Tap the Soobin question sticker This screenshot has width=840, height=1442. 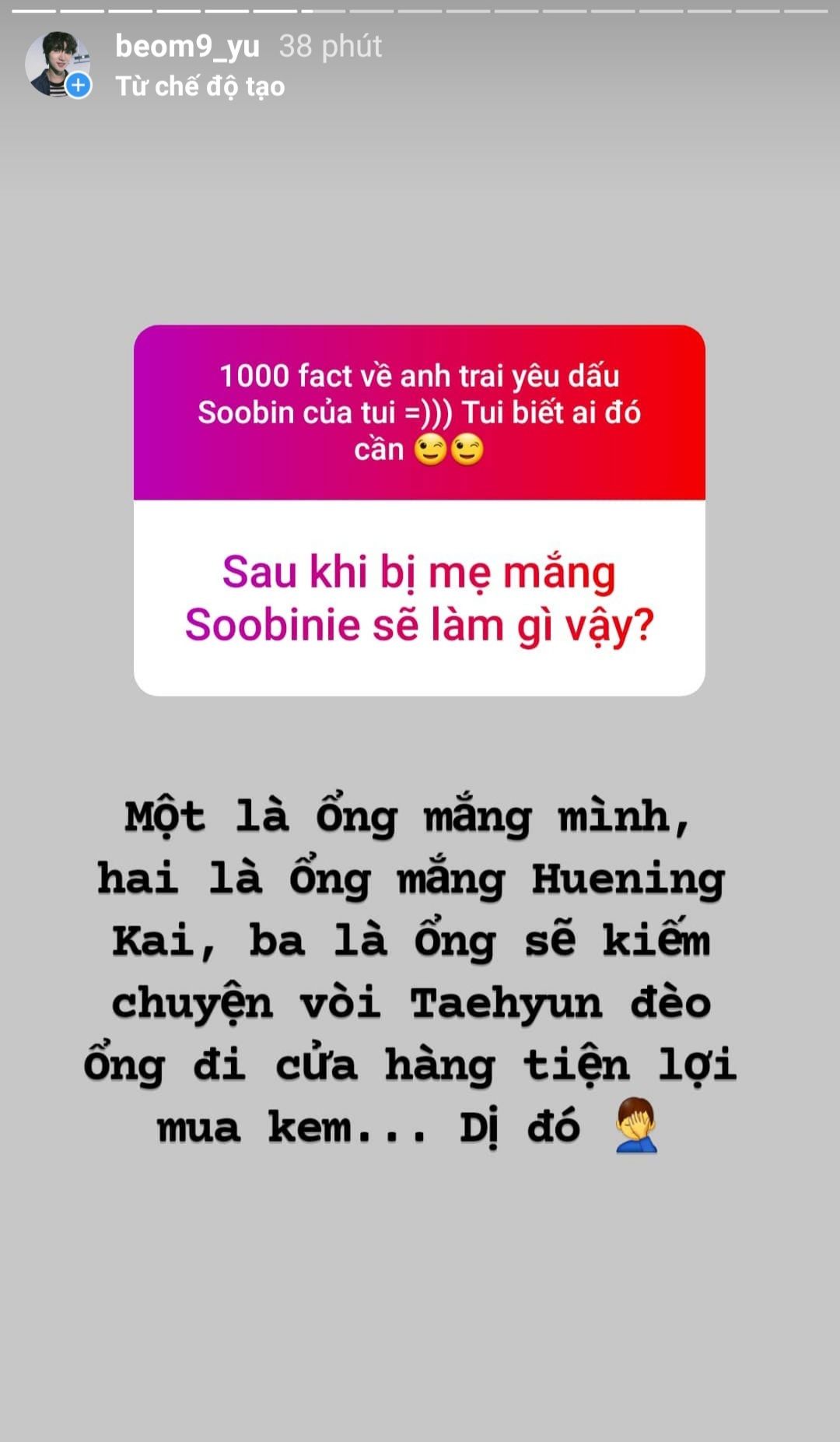[419, 510]
